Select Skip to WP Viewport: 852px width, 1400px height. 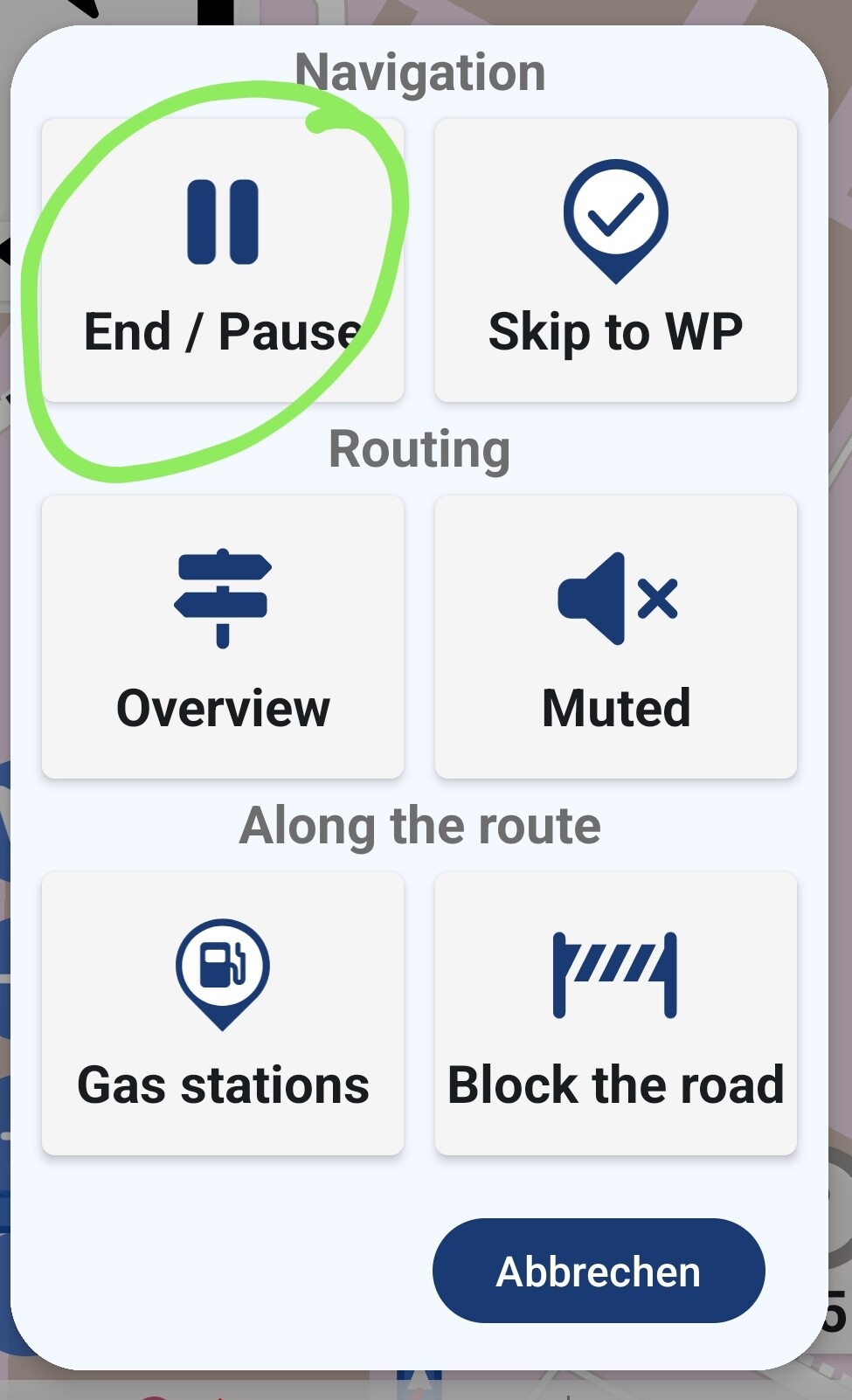point(615,260)
